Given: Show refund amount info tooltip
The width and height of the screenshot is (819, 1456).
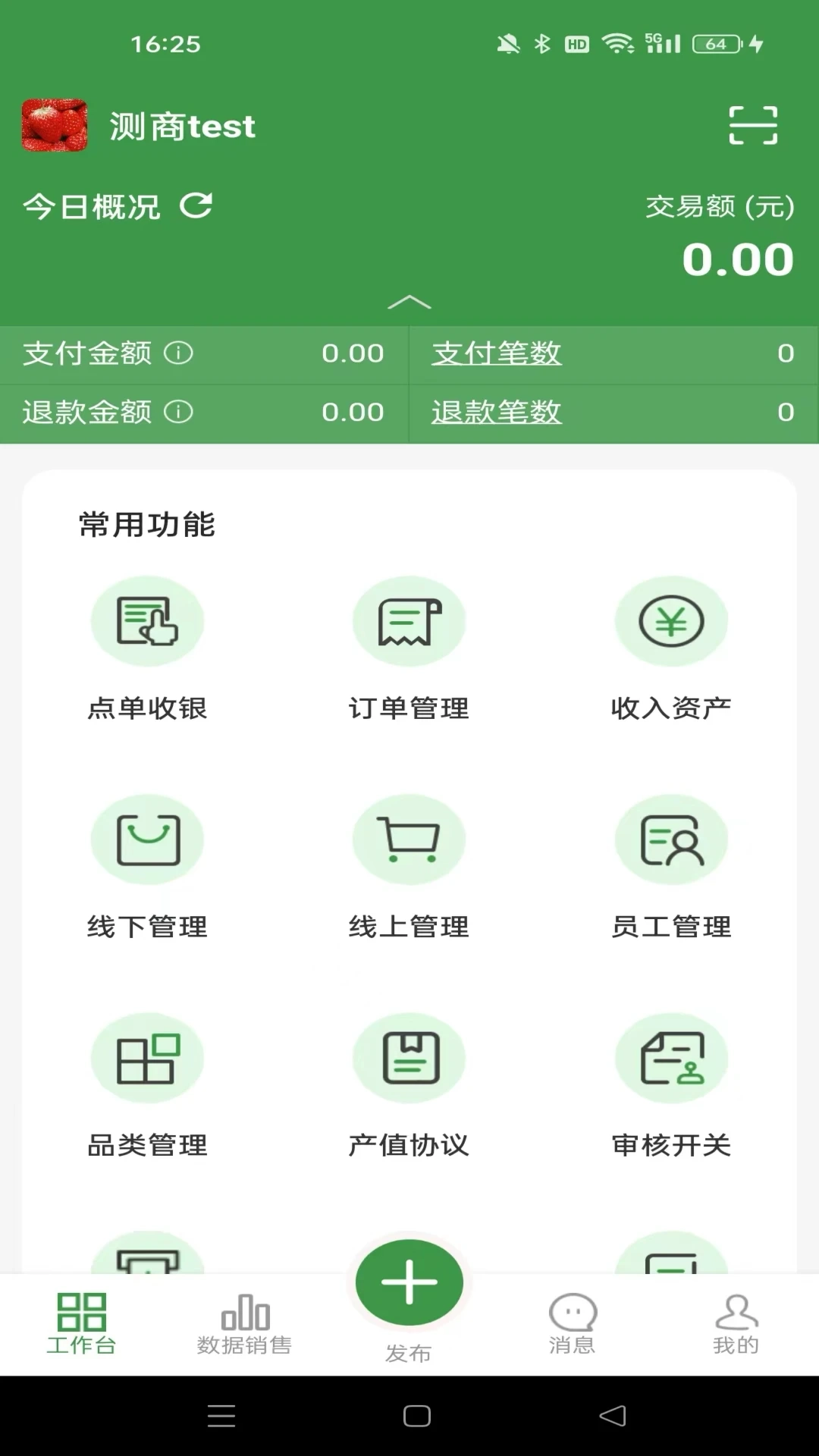Looking at the screenshot, I should pos(179,412).
